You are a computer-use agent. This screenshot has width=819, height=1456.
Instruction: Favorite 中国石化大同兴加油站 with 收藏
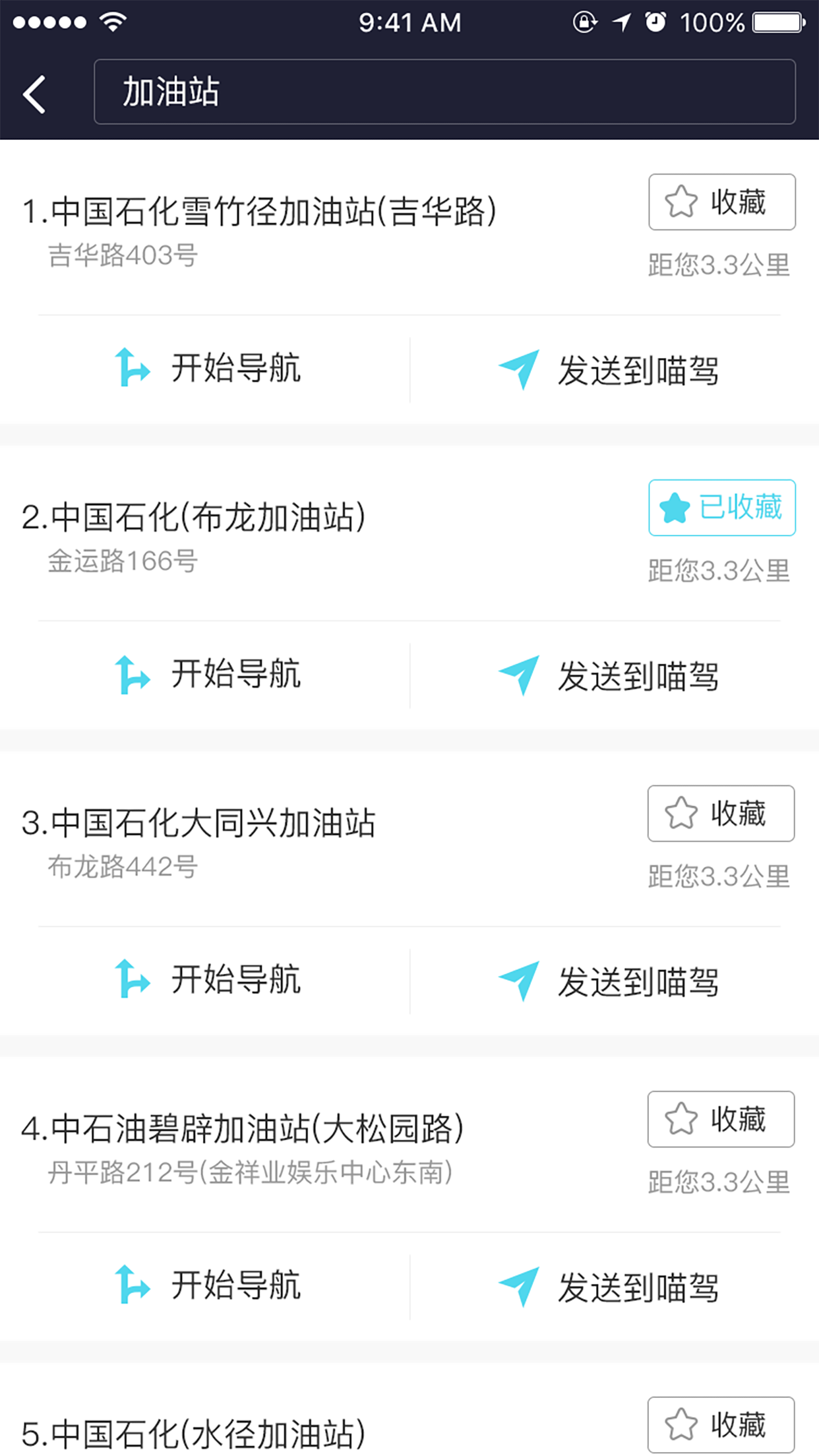[x=721, y=813]
